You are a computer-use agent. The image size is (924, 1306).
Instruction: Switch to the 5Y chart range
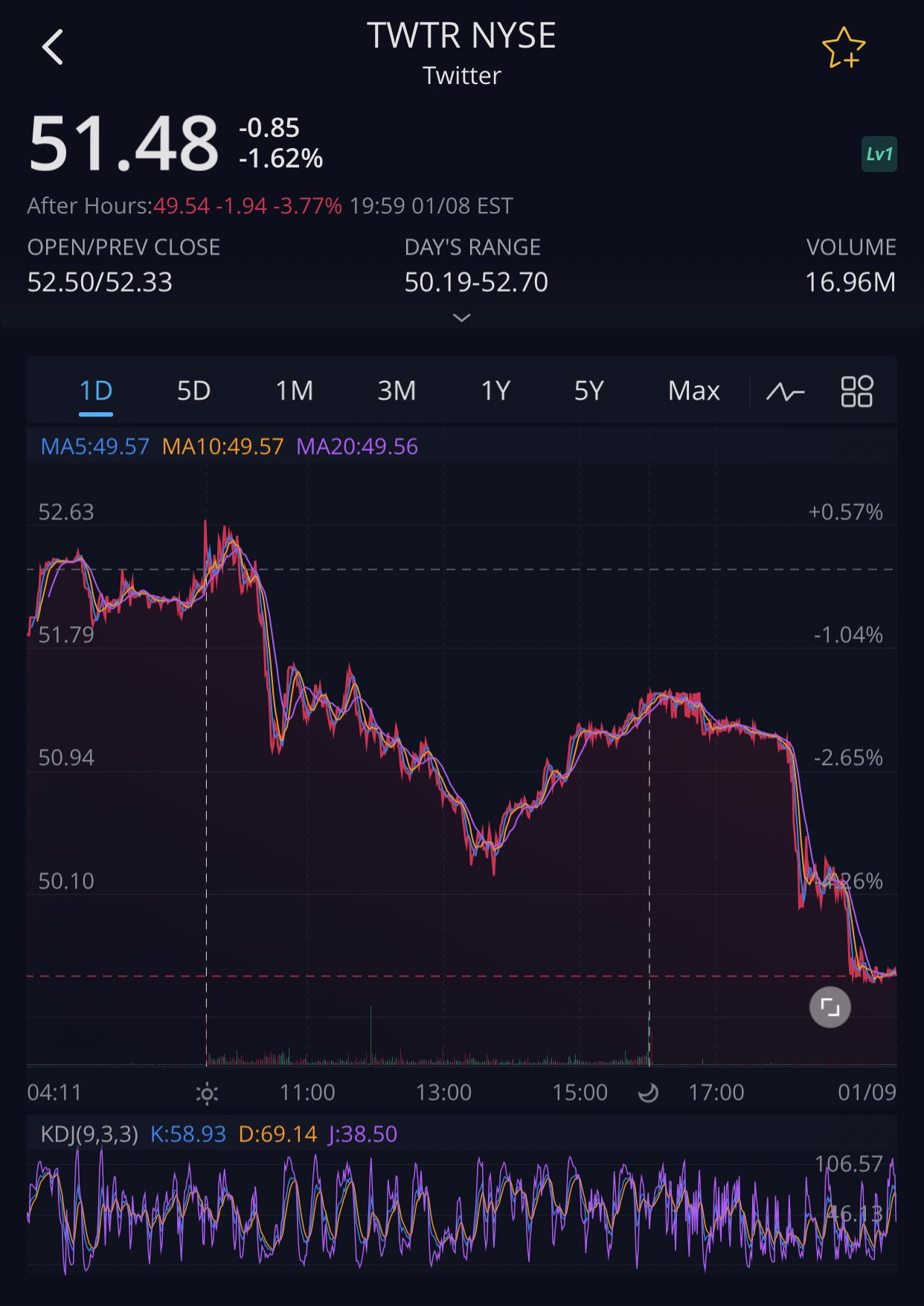tap(588, 391)
